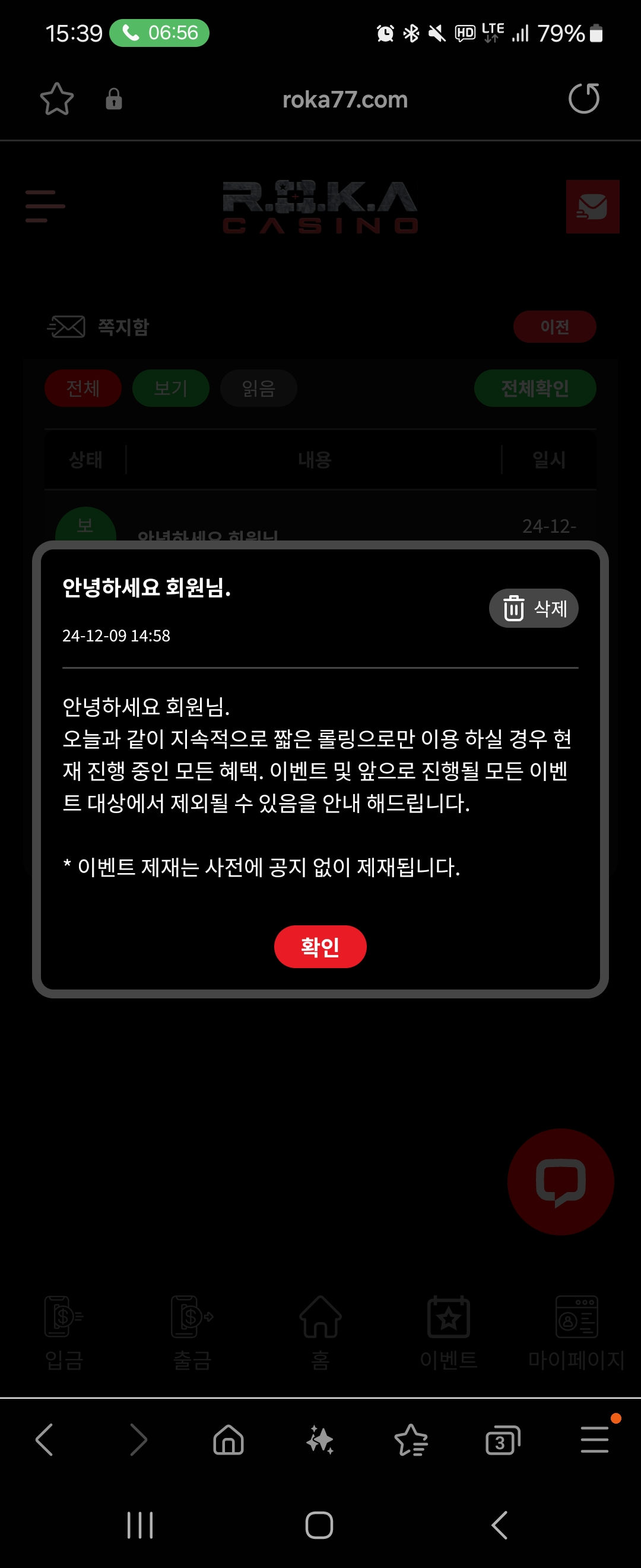Open the roka77.com address bar
Viewport: 641px width, 1568px height.
pyautogui.click(x=345, y=100)
